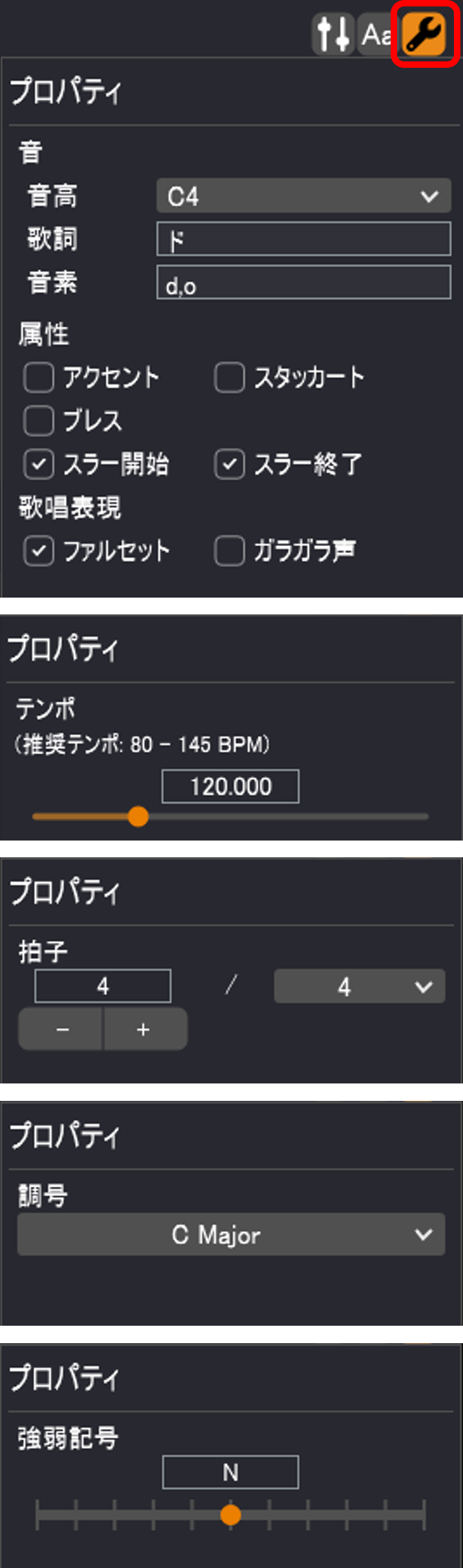Open the 調号 C Major dropdown
The width and height of the screenshot is (463, 1568).
231,1235
